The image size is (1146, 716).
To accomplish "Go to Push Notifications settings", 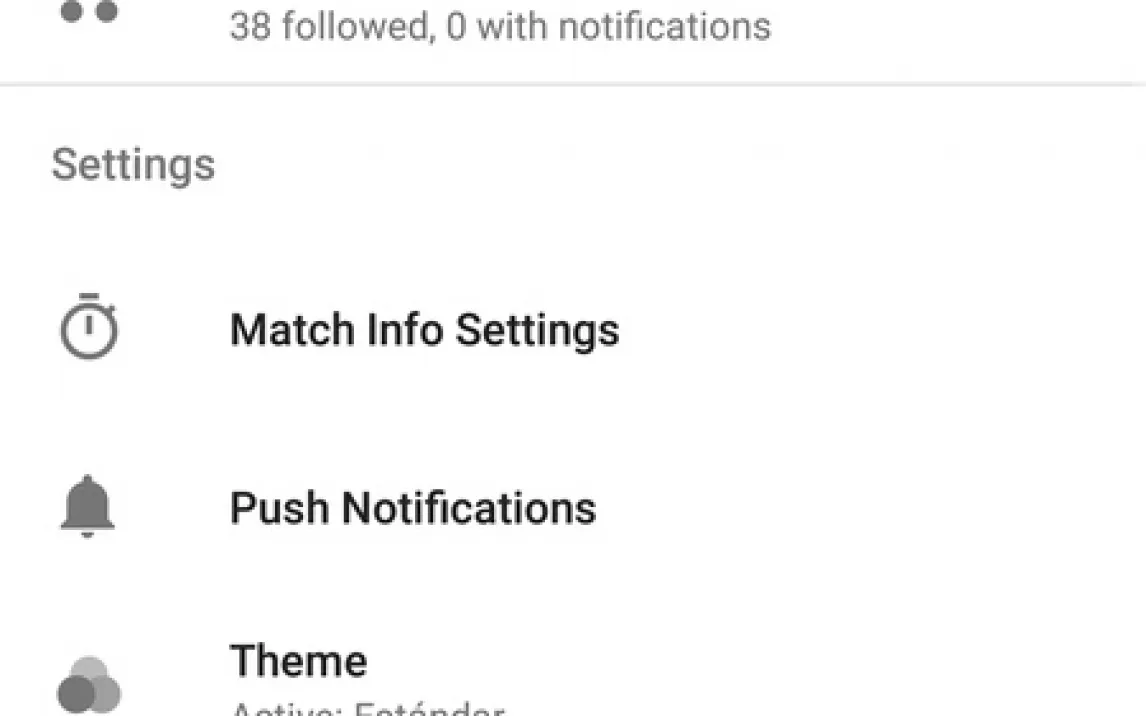I will point(412,508).
